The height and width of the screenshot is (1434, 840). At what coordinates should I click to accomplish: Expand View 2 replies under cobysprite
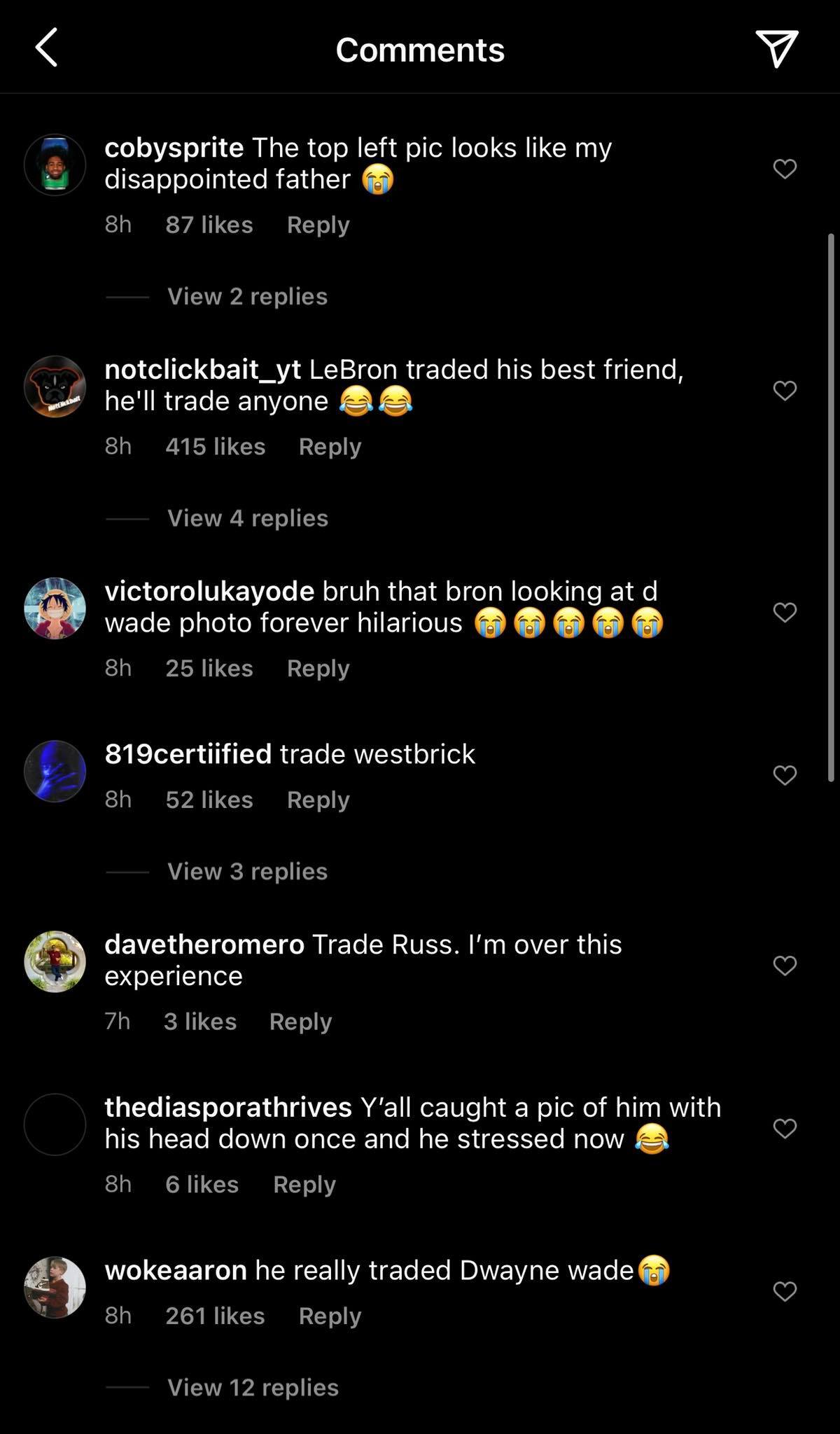(247, 296)
